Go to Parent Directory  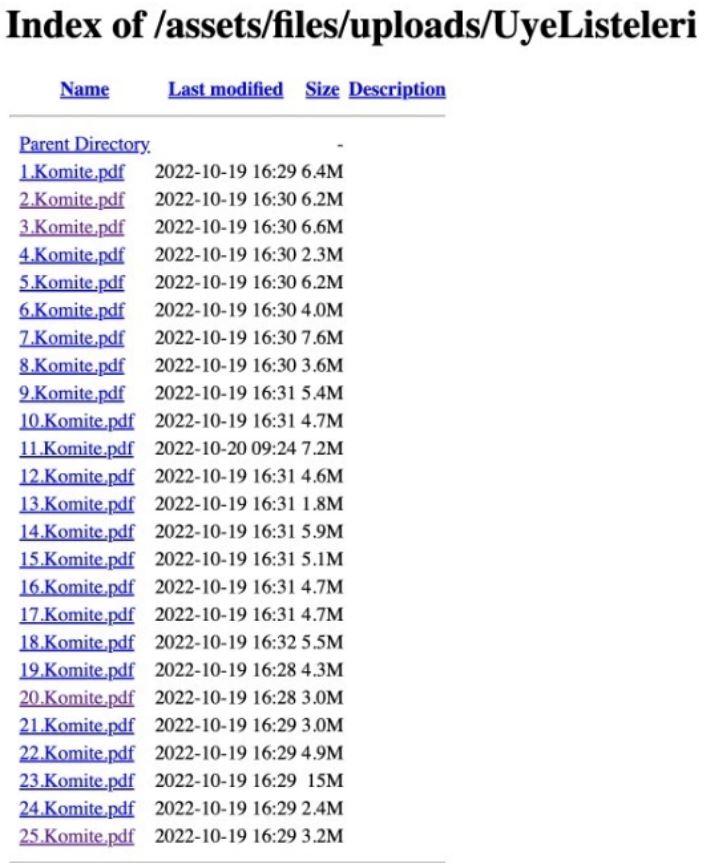point(84,144)
